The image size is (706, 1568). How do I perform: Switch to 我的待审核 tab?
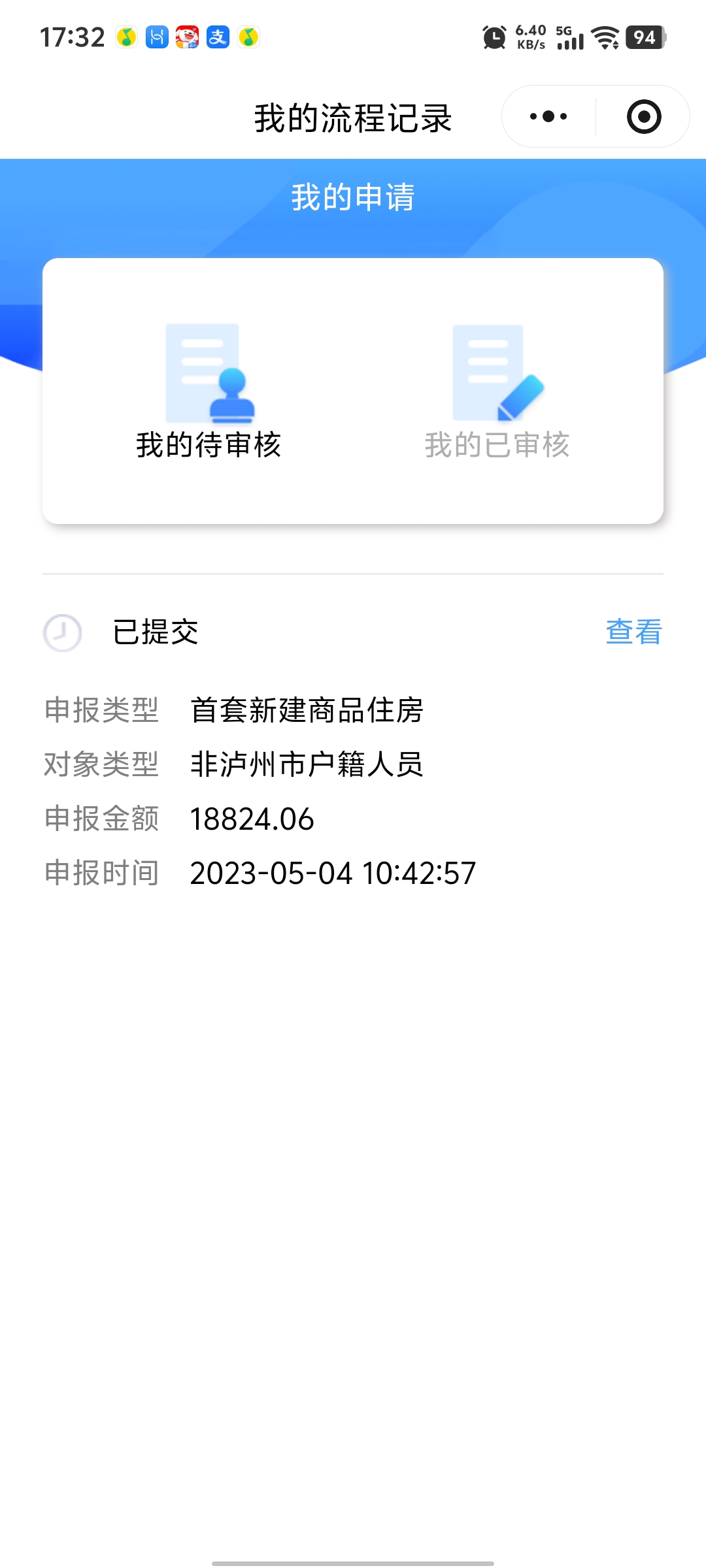(x=209, y=392)
